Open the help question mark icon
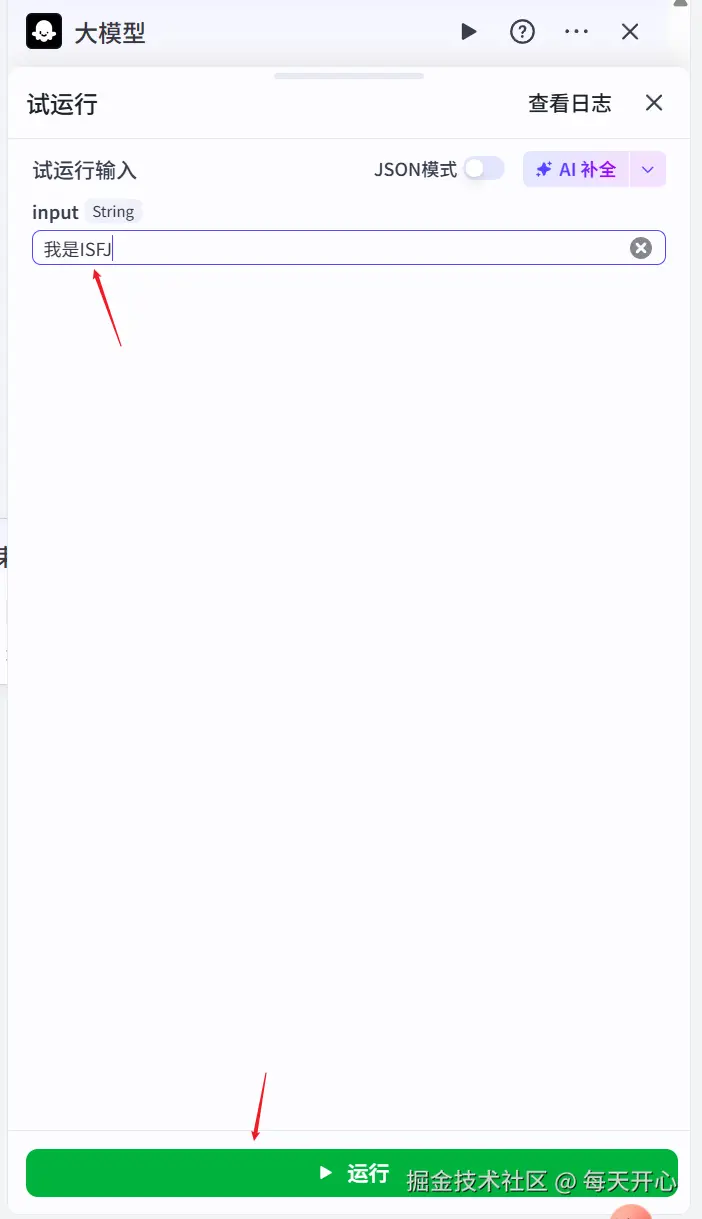The height and width of the screenshot is (1219, 702). (x=522, y=32)
